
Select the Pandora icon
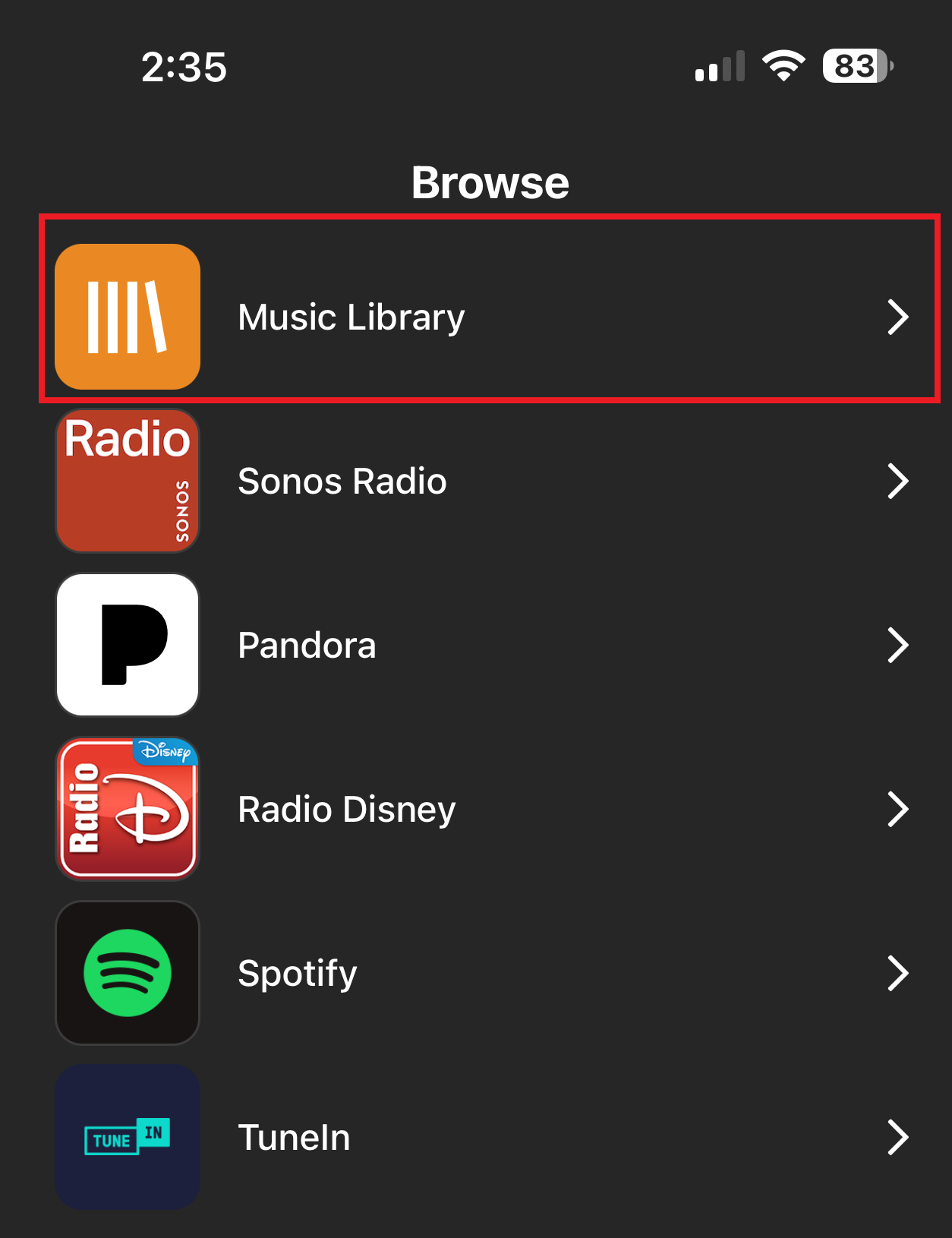click(x=127, y=645)
